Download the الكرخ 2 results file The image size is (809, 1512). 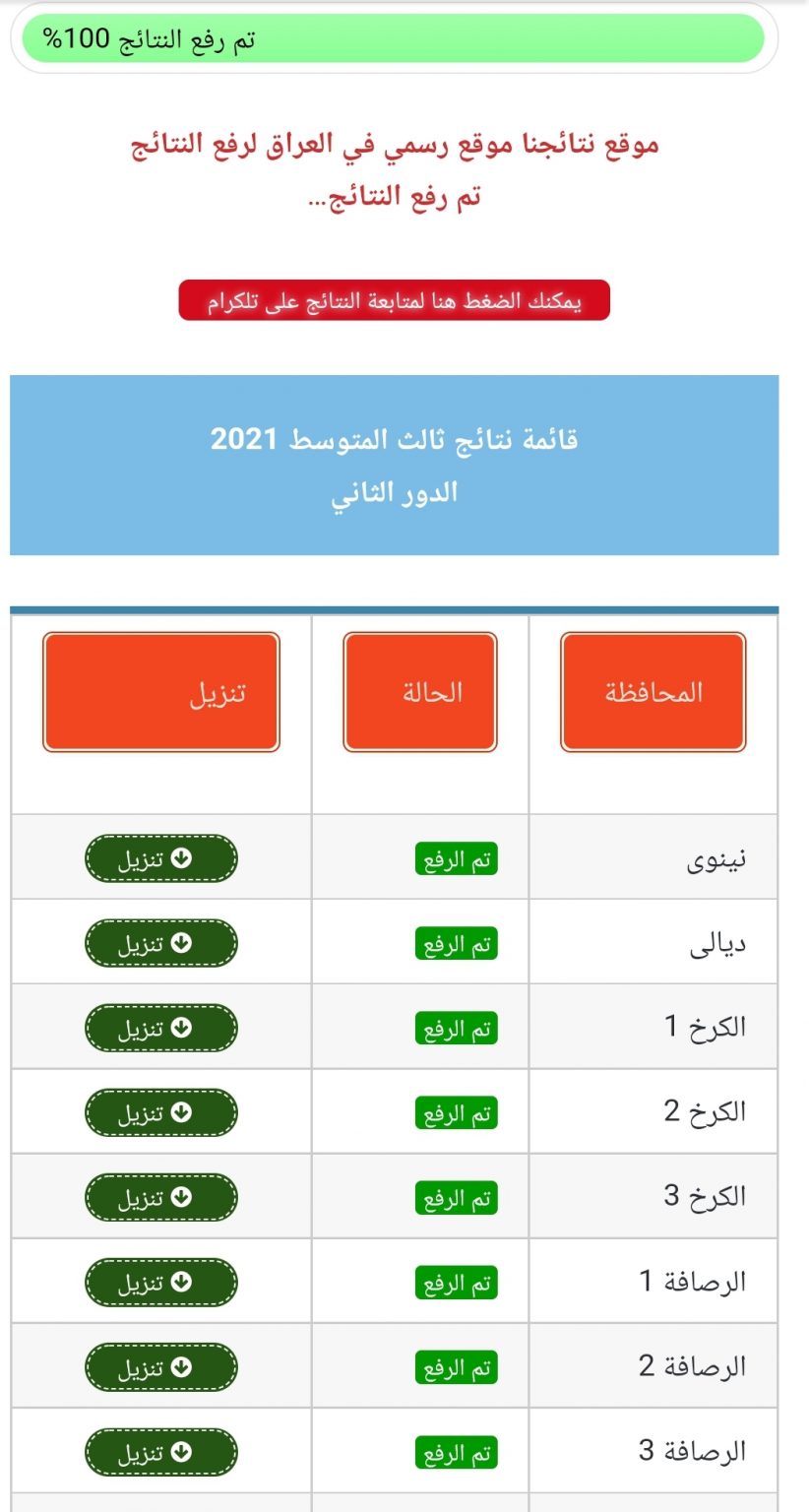click(161, 1112)
